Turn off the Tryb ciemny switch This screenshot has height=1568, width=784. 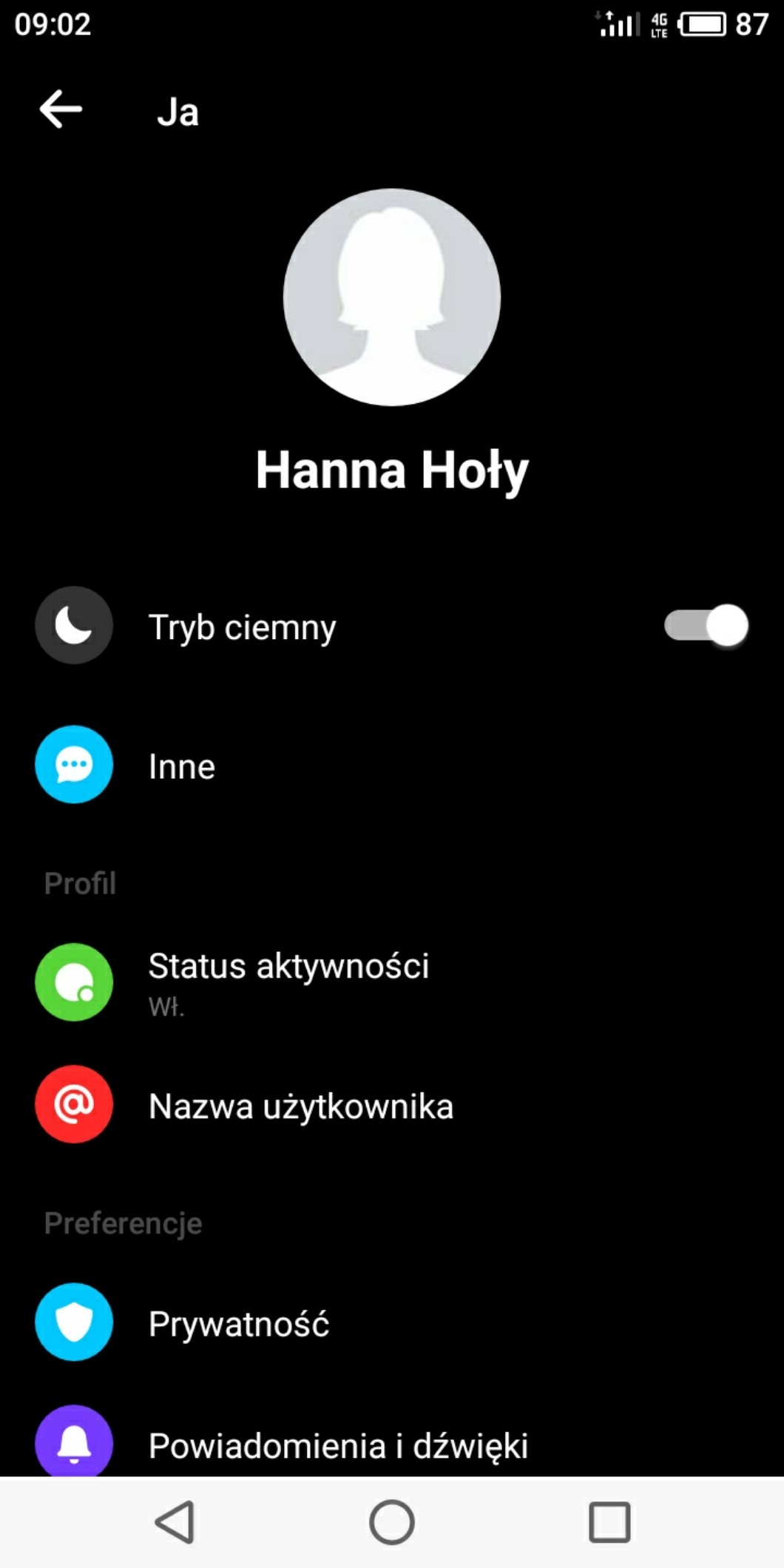pos(706,626)
